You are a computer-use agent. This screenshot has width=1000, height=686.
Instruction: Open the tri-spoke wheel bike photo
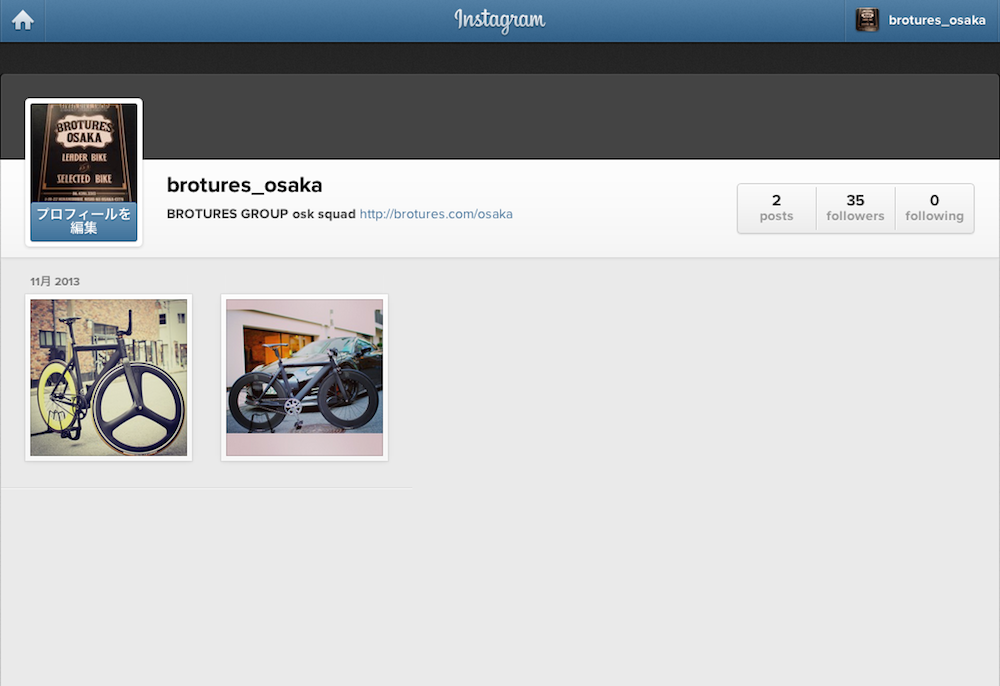[x=108, y=377]
